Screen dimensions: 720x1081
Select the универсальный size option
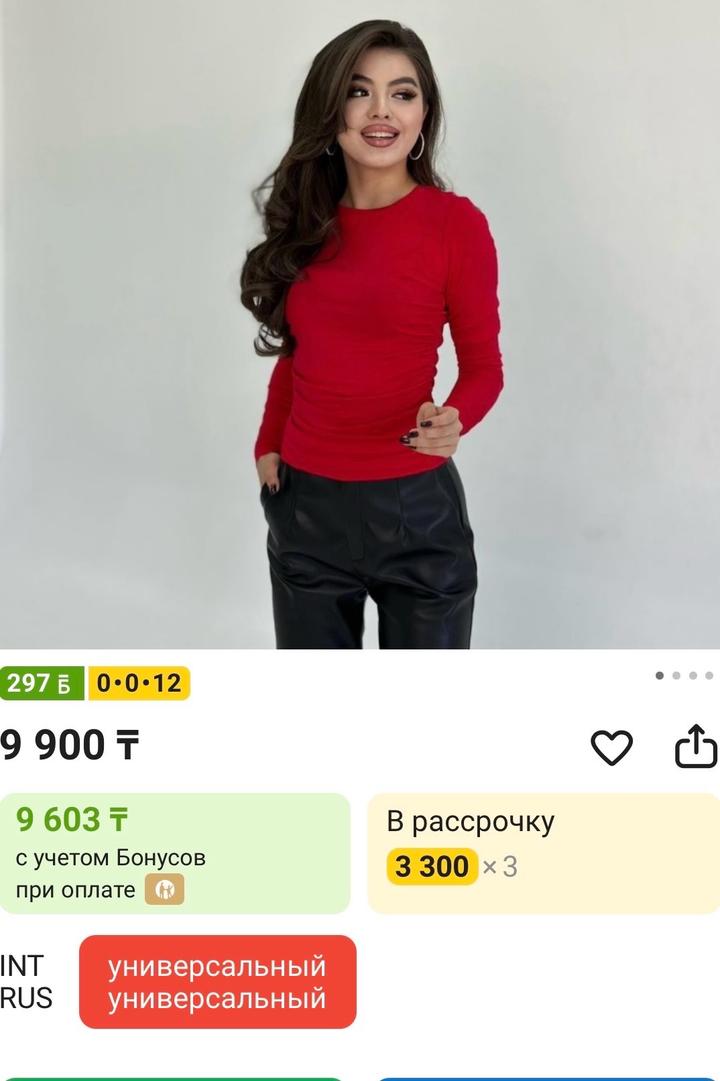(x=217, y=982)
